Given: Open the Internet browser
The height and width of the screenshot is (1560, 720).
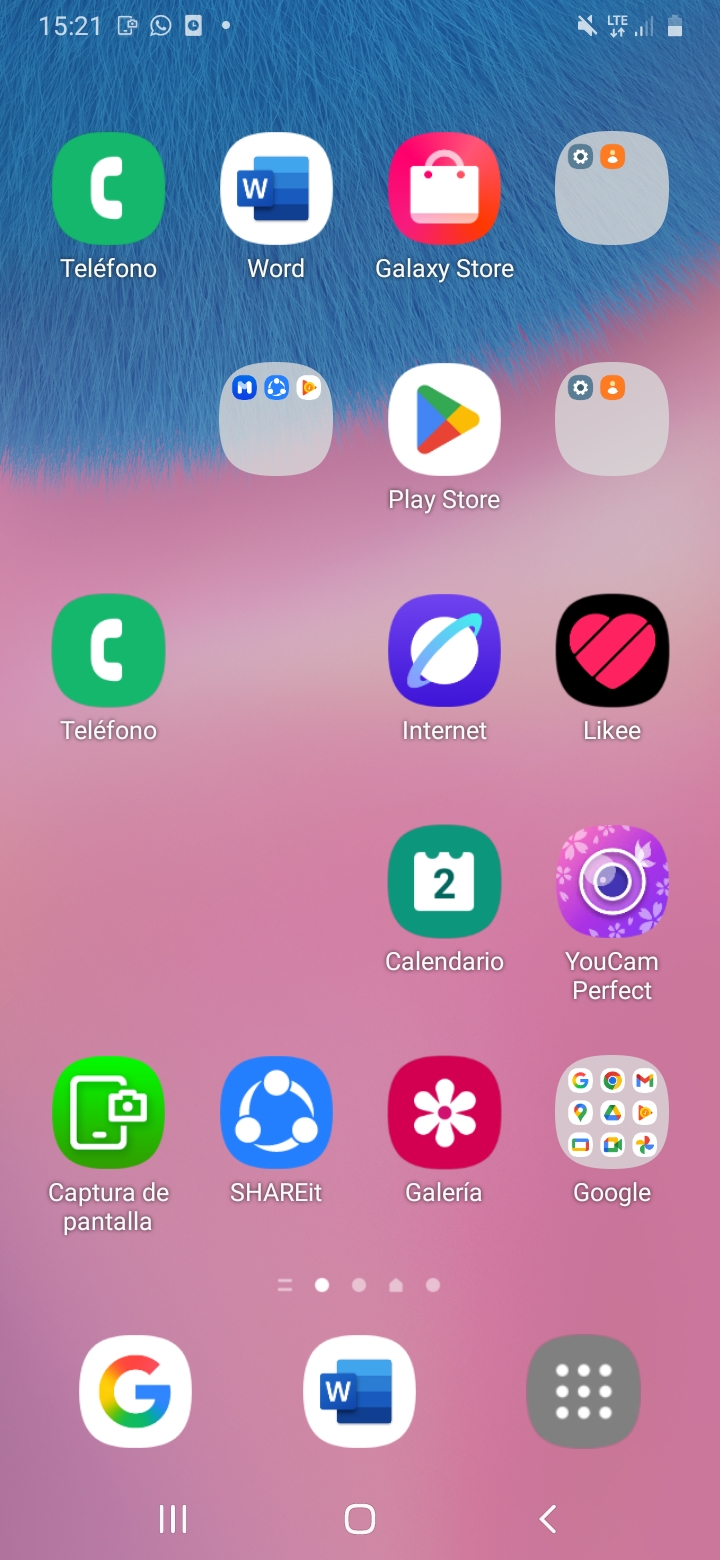Looking at the screenshot, I should point(444,650).
